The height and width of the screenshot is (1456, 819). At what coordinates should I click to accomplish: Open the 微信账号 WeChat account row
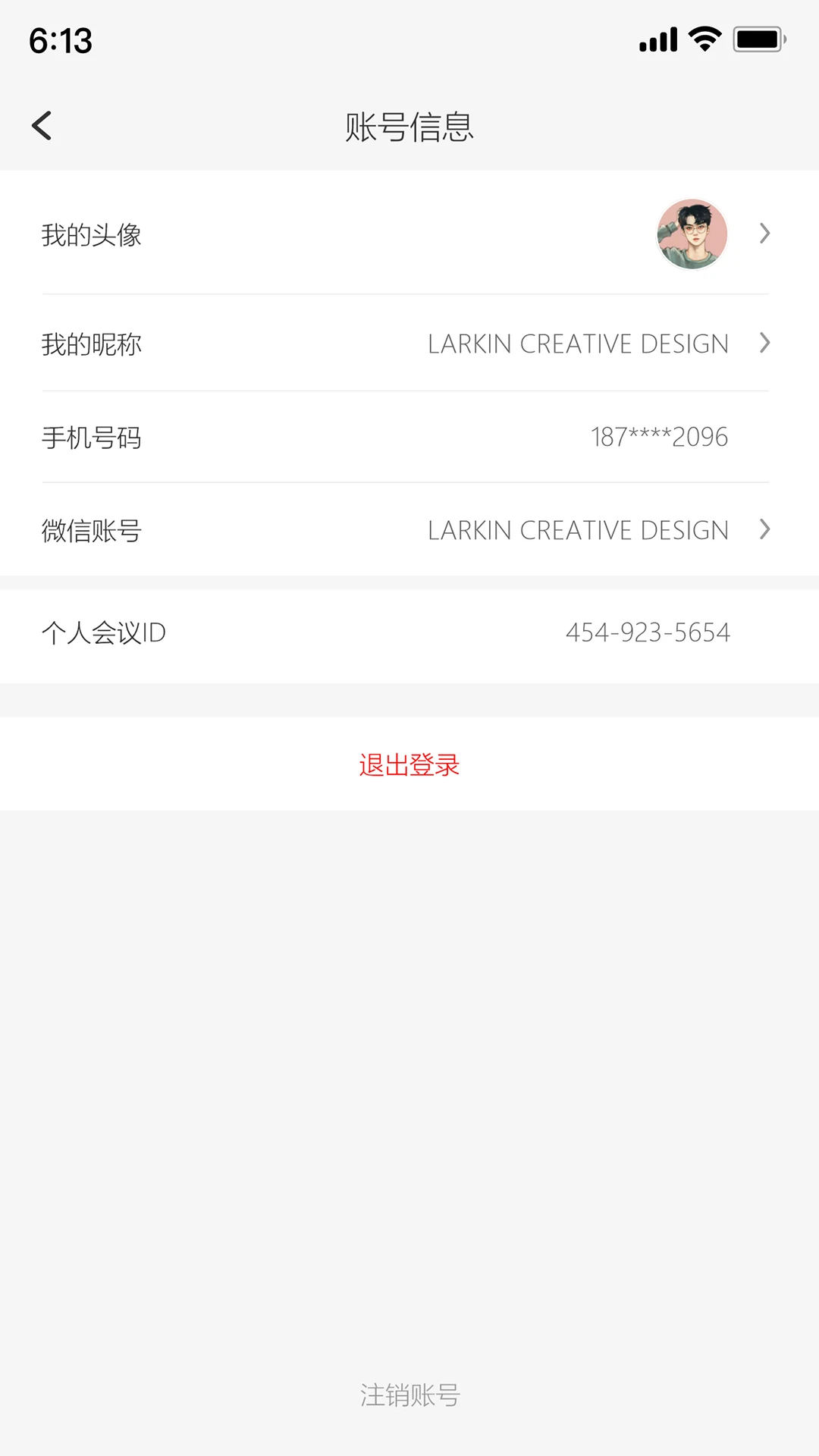[x=409, y=530]
